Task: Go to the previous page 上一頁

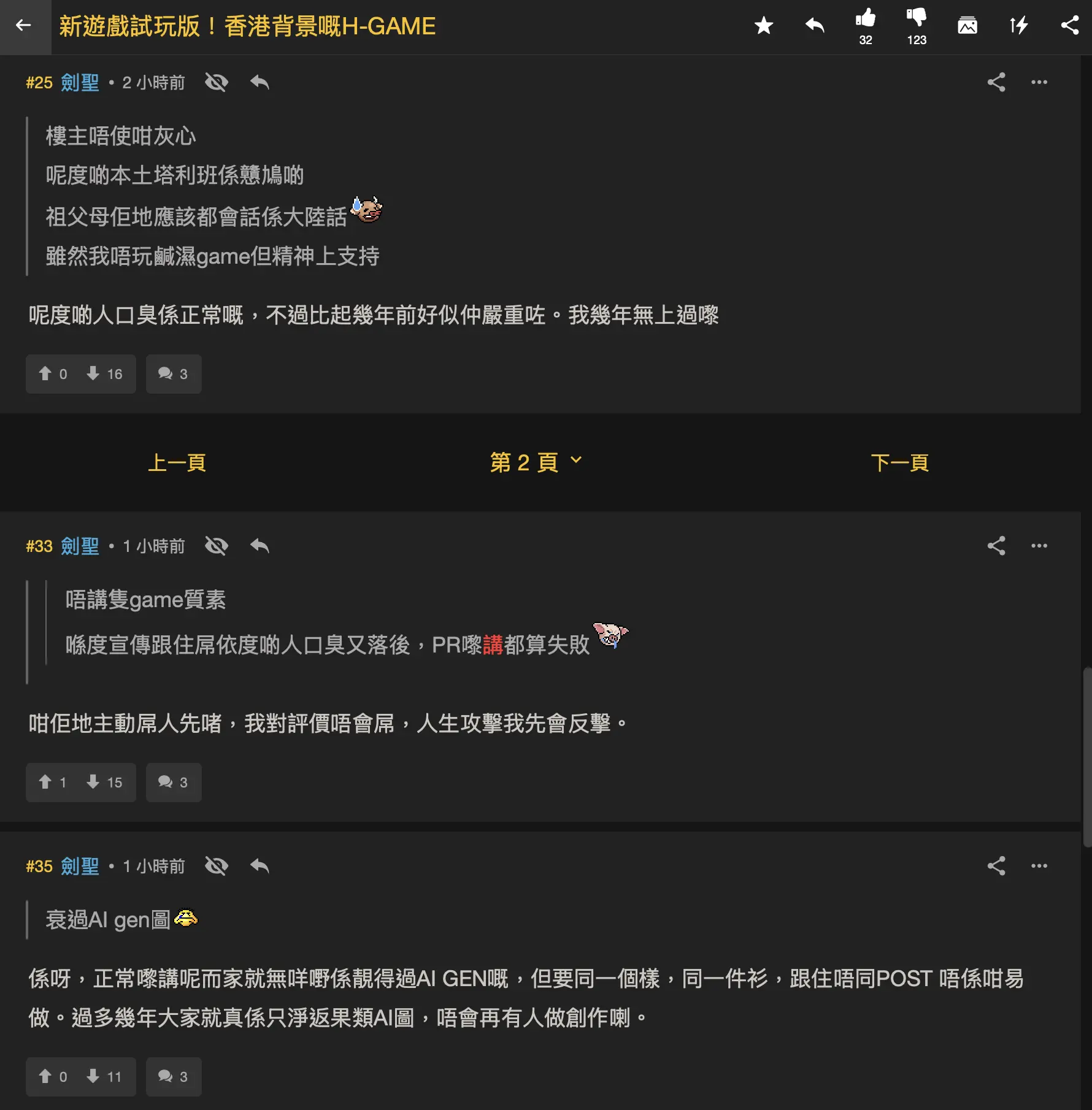Action: click(x=177, y=463)
